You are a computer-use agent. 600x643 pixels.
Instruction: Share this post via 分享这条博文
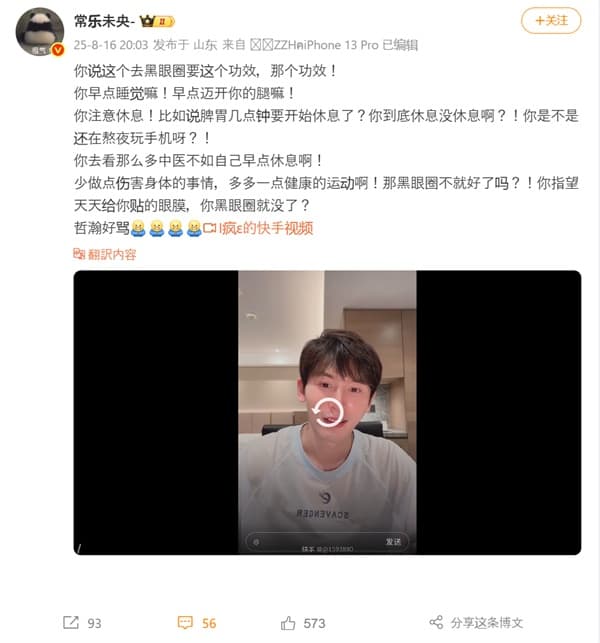pos(476,623)
